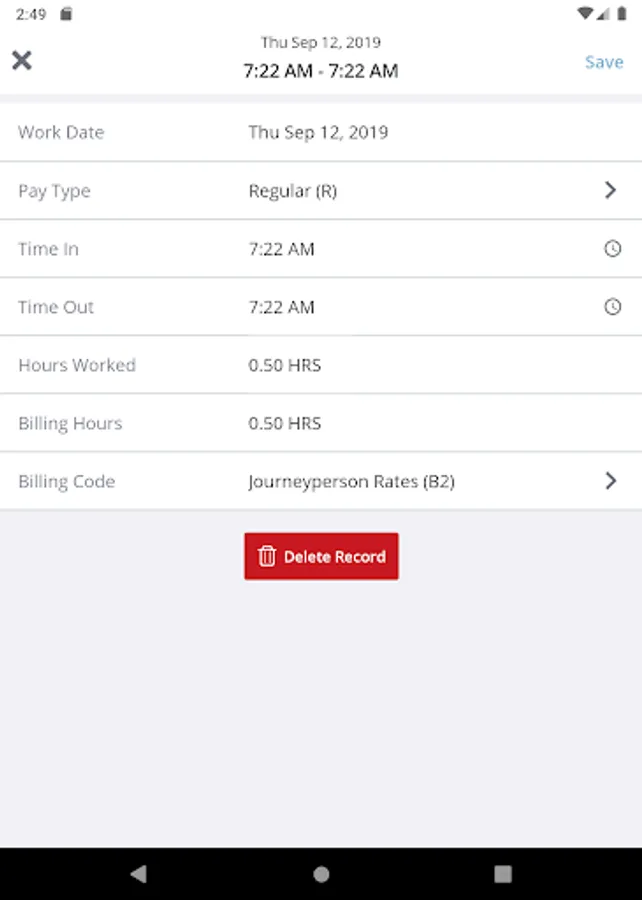Go back using system navigation
Image resolution: width=642 pixels, height=900 pixels.
139,874
